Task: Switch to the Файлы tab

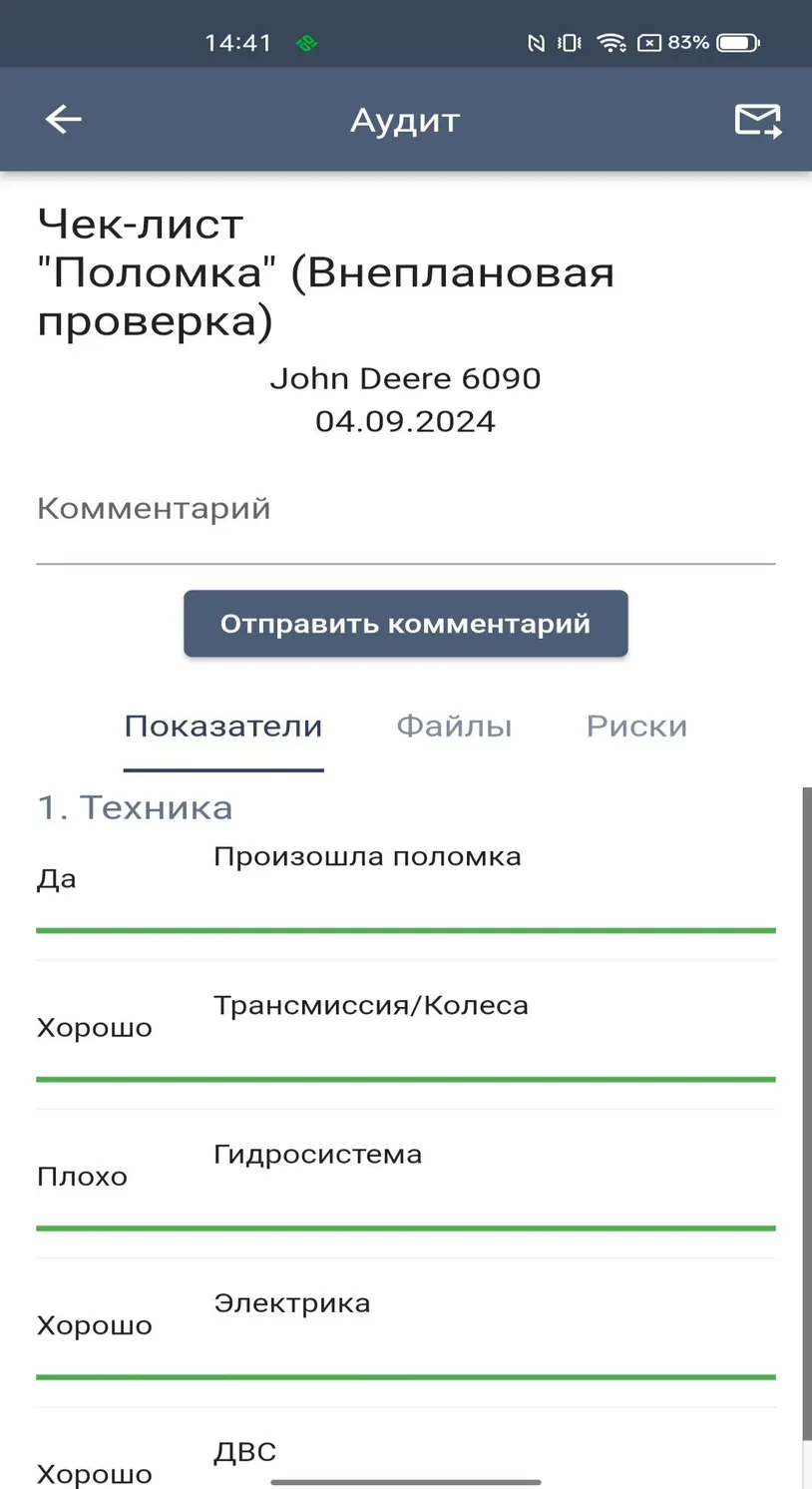Action: (x=454, y=727)
